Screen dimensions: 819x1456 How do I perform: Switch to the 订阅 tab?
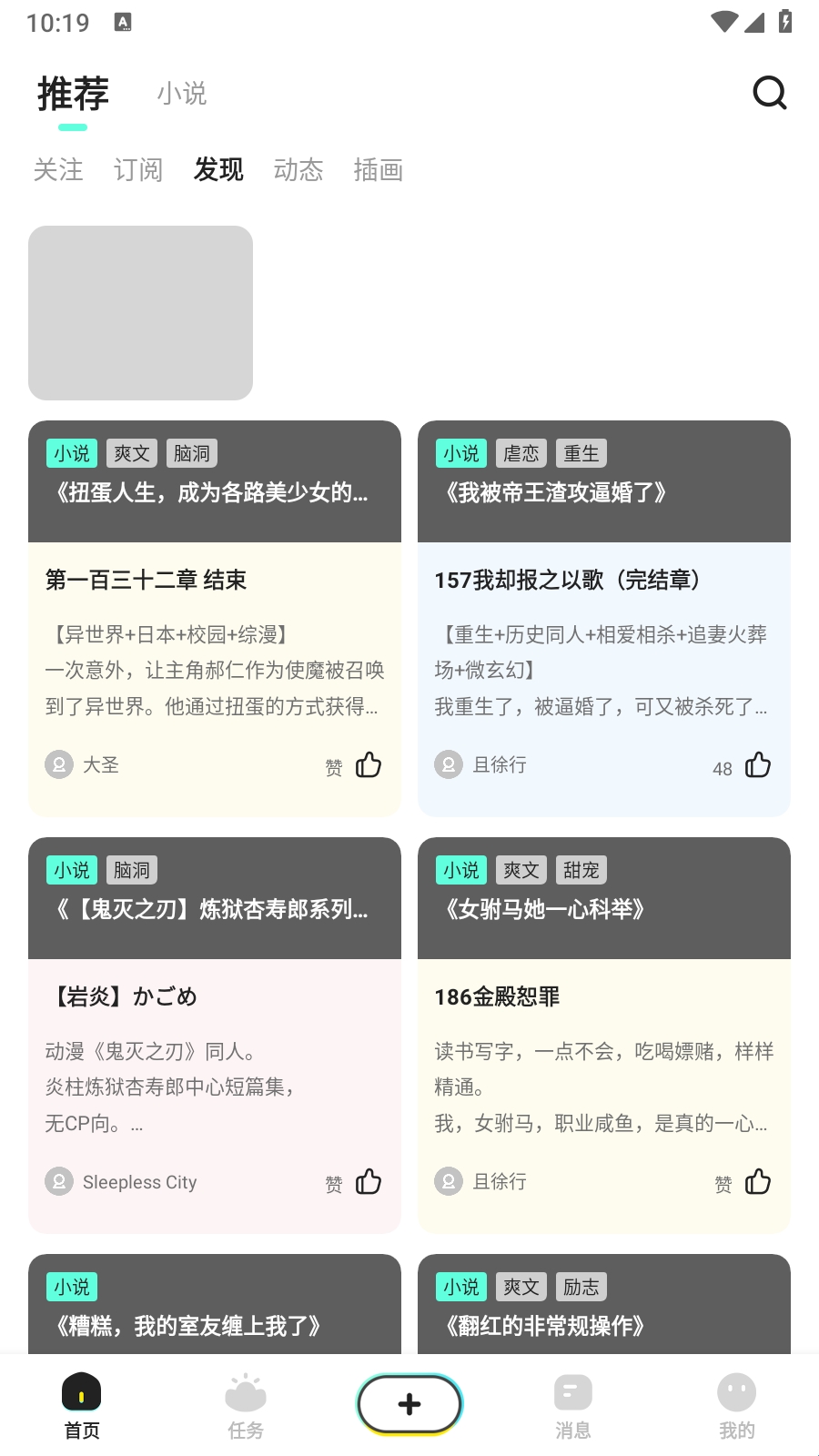tap(138, 170)
